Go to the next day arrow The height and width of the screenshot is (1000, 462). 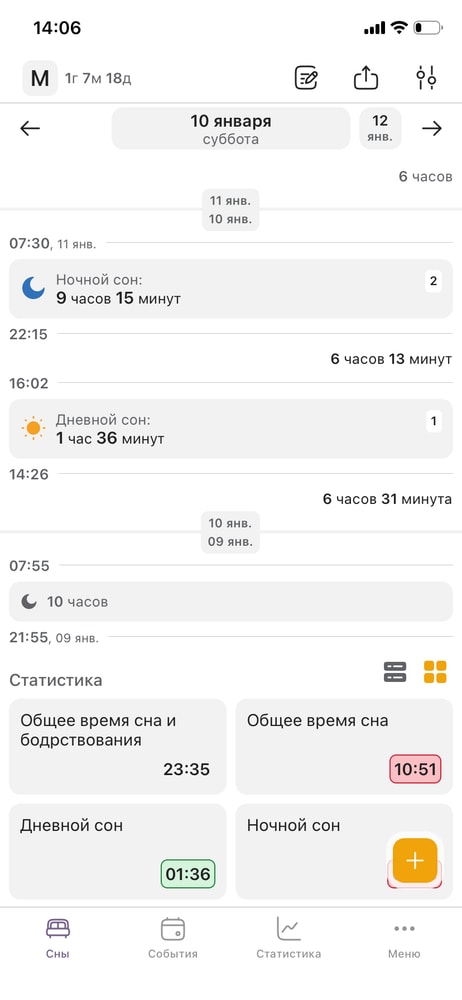pyautogui.click(x=432, y=128)
